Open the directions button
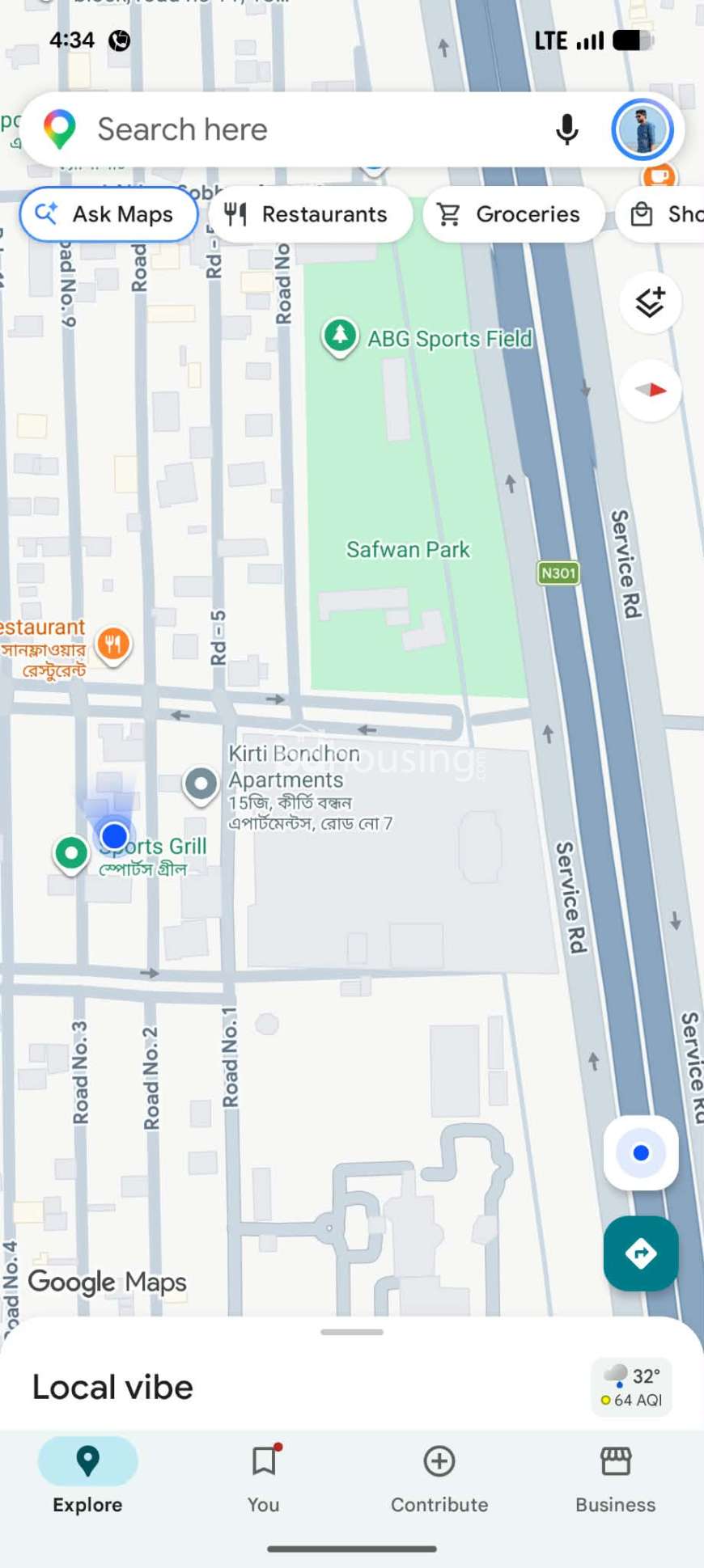The height and width of the screenshot is (1568, 704). (641, 1253)
